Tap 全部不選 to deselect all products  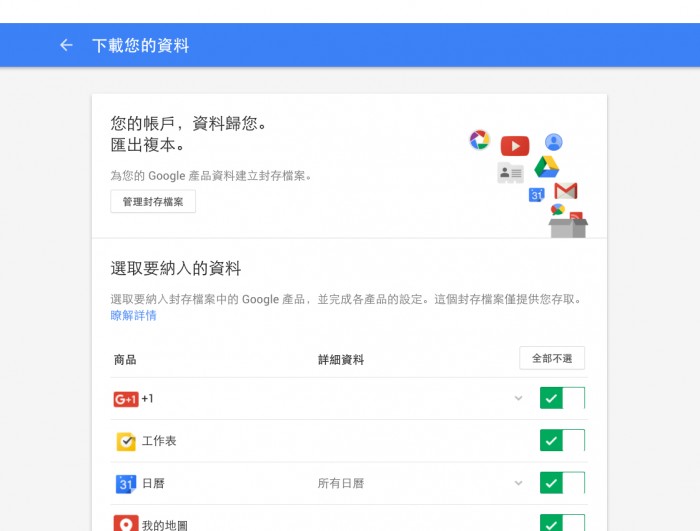point(552,358)
